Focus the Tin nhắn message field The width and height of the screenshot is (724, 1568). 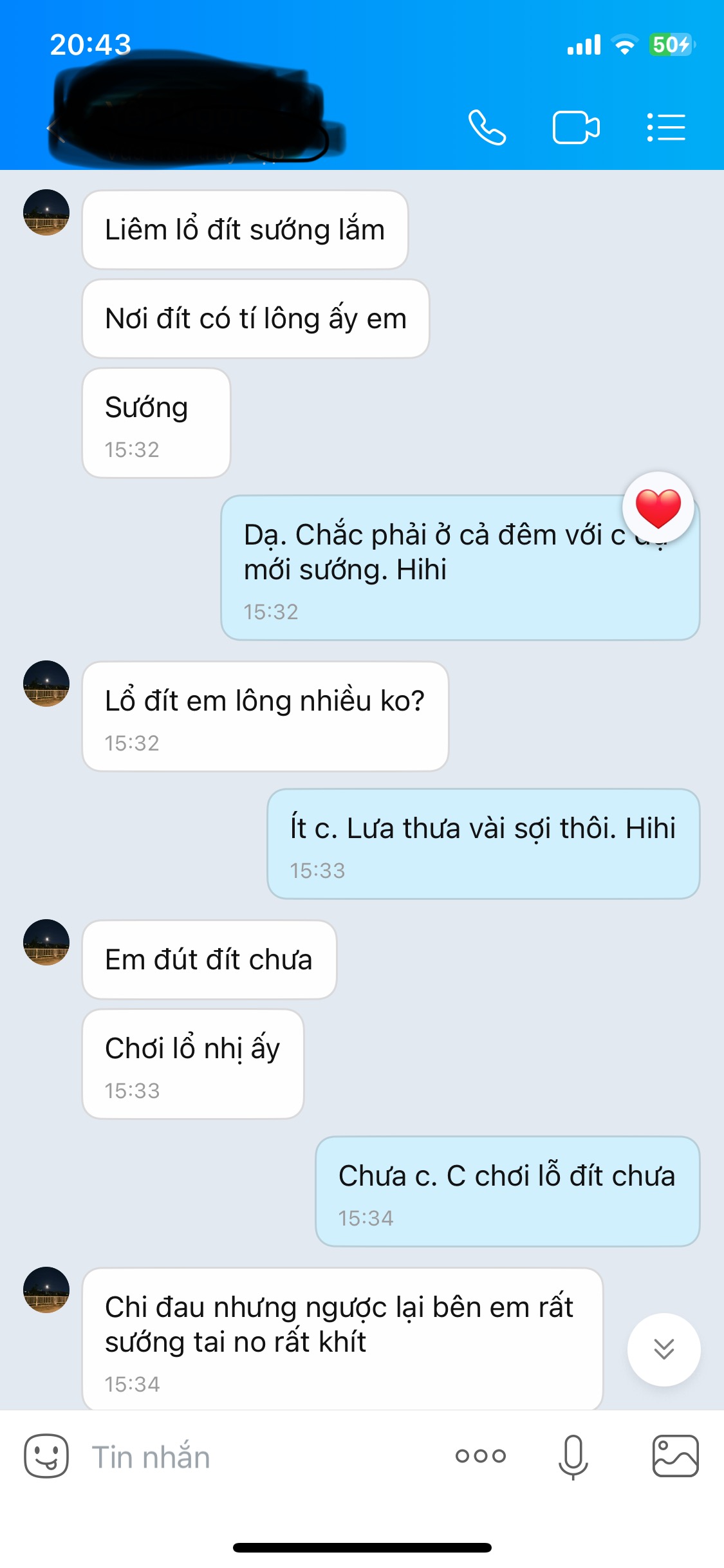click(257, 1457)
